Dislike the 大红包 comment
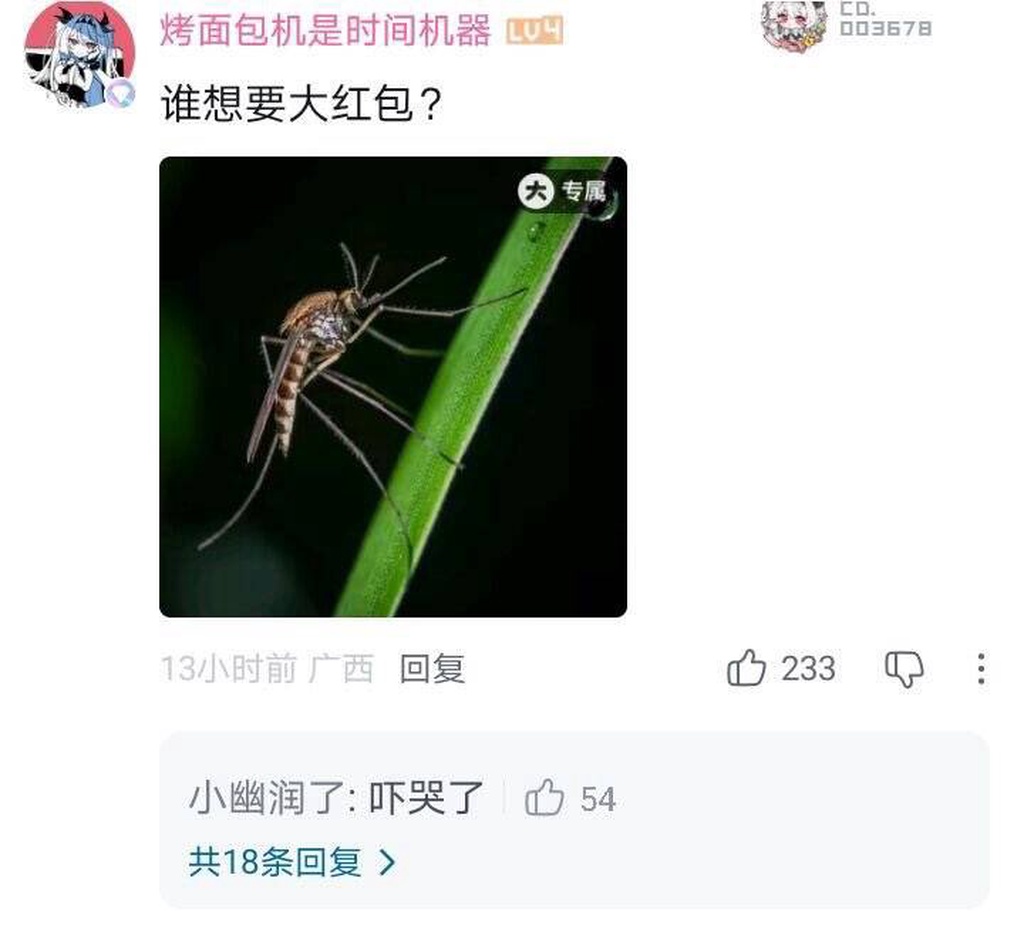The width and height of the screenshot is (1024, 932). pos(904,669)
